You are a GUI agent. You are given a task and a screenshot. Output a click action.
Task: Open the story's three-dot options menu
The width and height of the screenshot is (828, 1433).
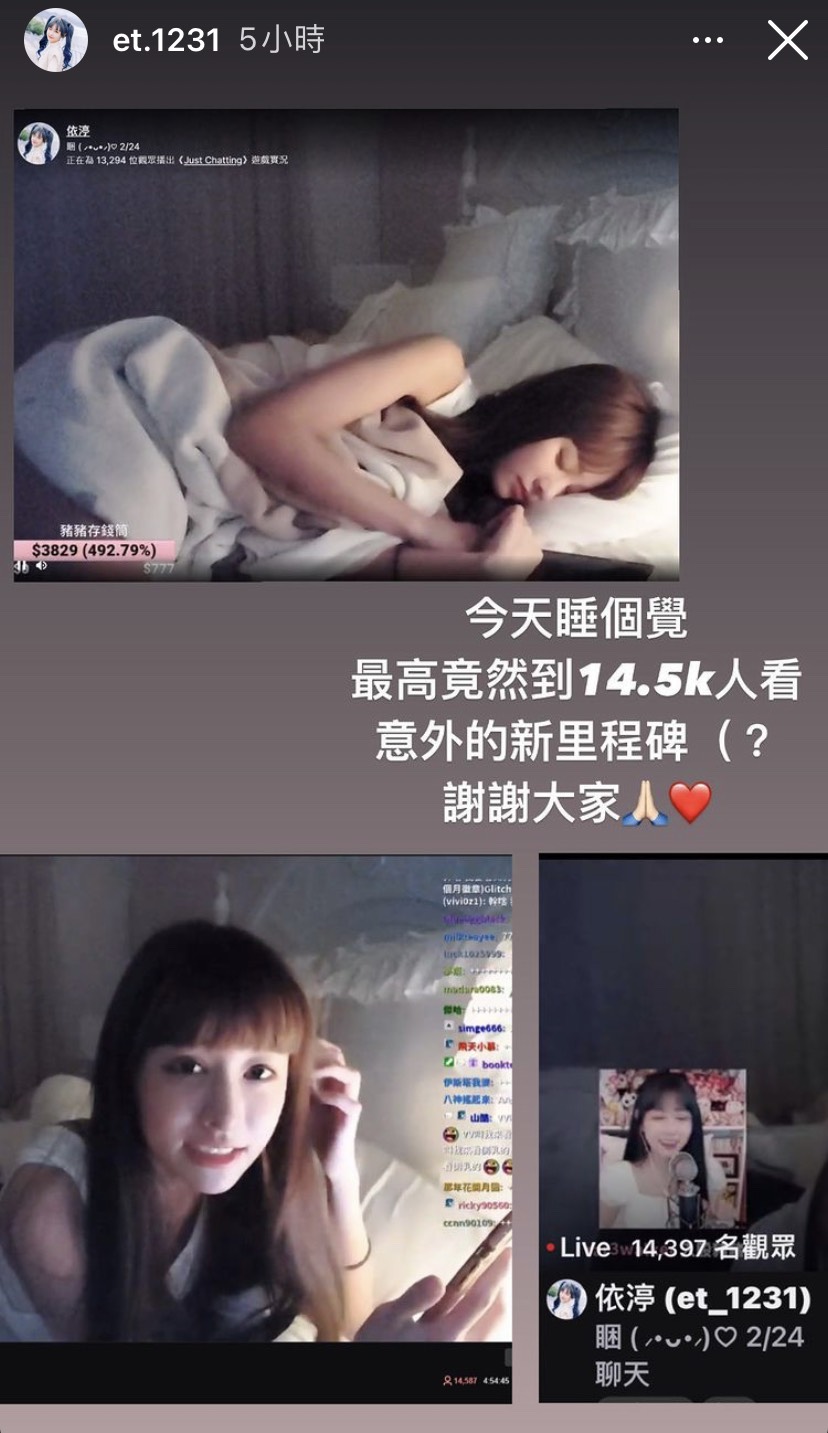[x=707, y=41]
